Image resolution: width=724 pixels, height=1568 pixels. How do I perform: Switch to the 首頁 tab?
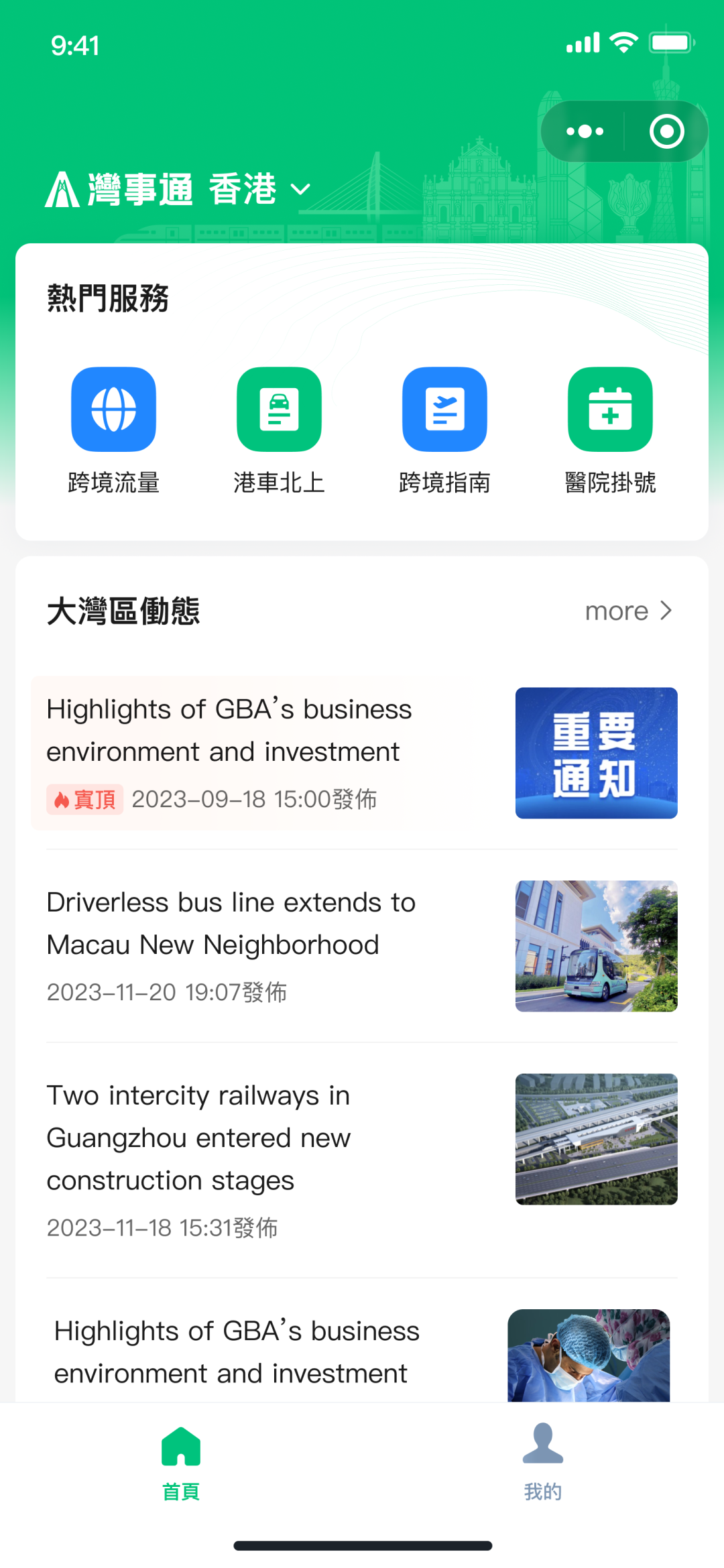[x=181, y=1464]
